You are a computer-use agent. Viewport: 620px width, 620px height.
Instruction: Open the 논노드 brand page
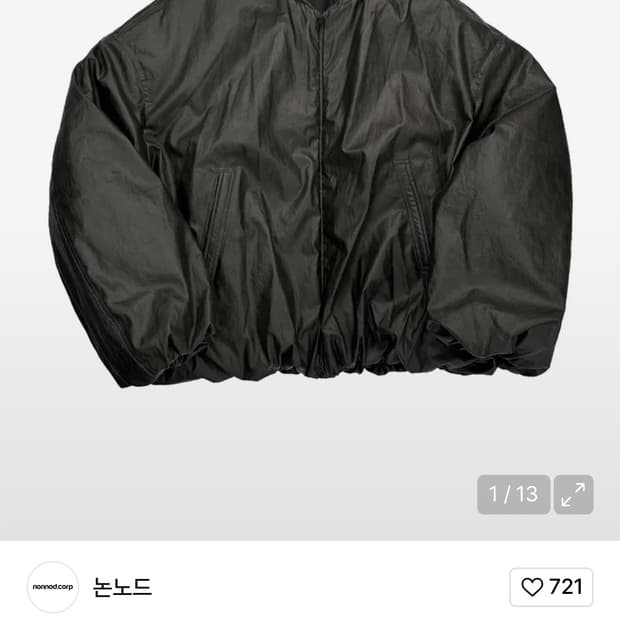click(x=122, y=587)
